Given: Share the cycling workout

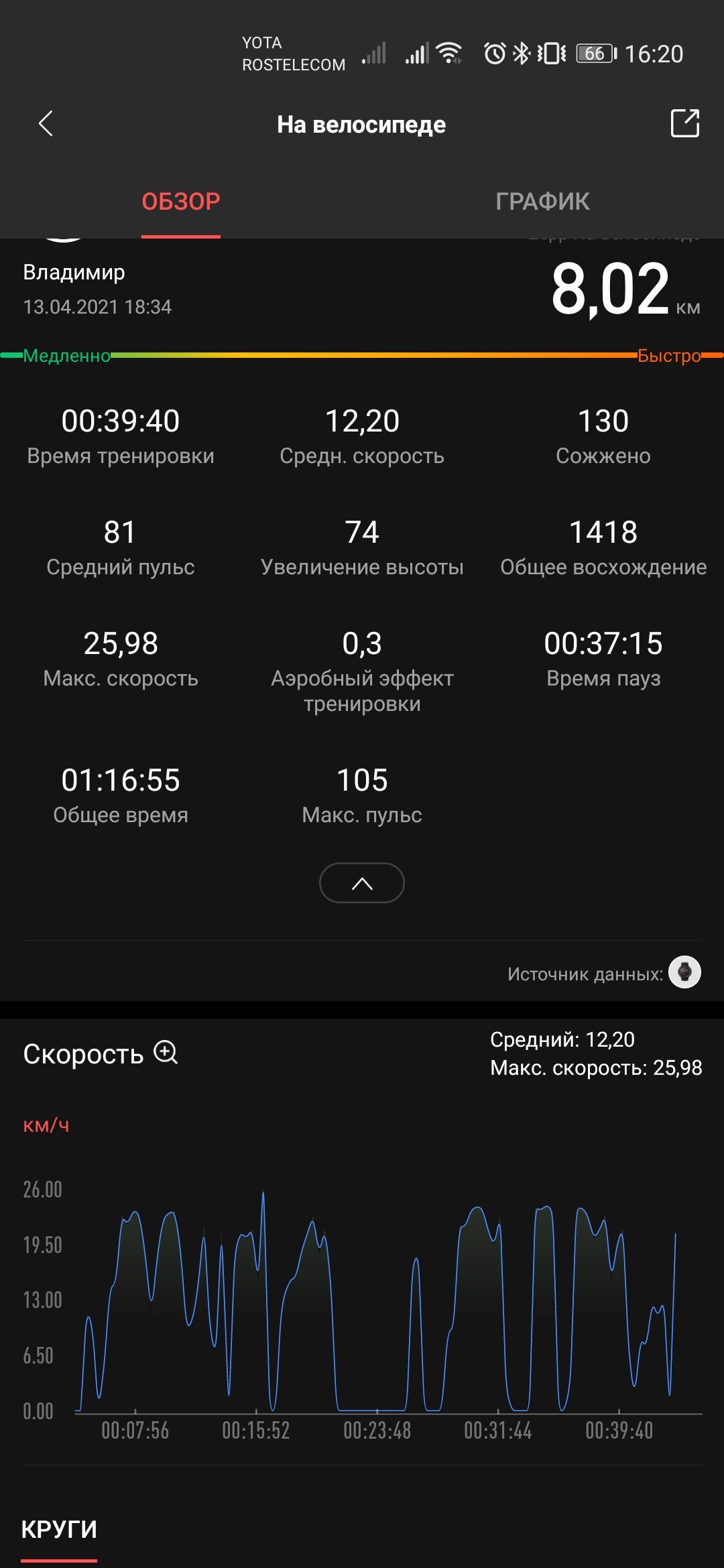Looking at the screenshot, I should (x=684, y=123).
